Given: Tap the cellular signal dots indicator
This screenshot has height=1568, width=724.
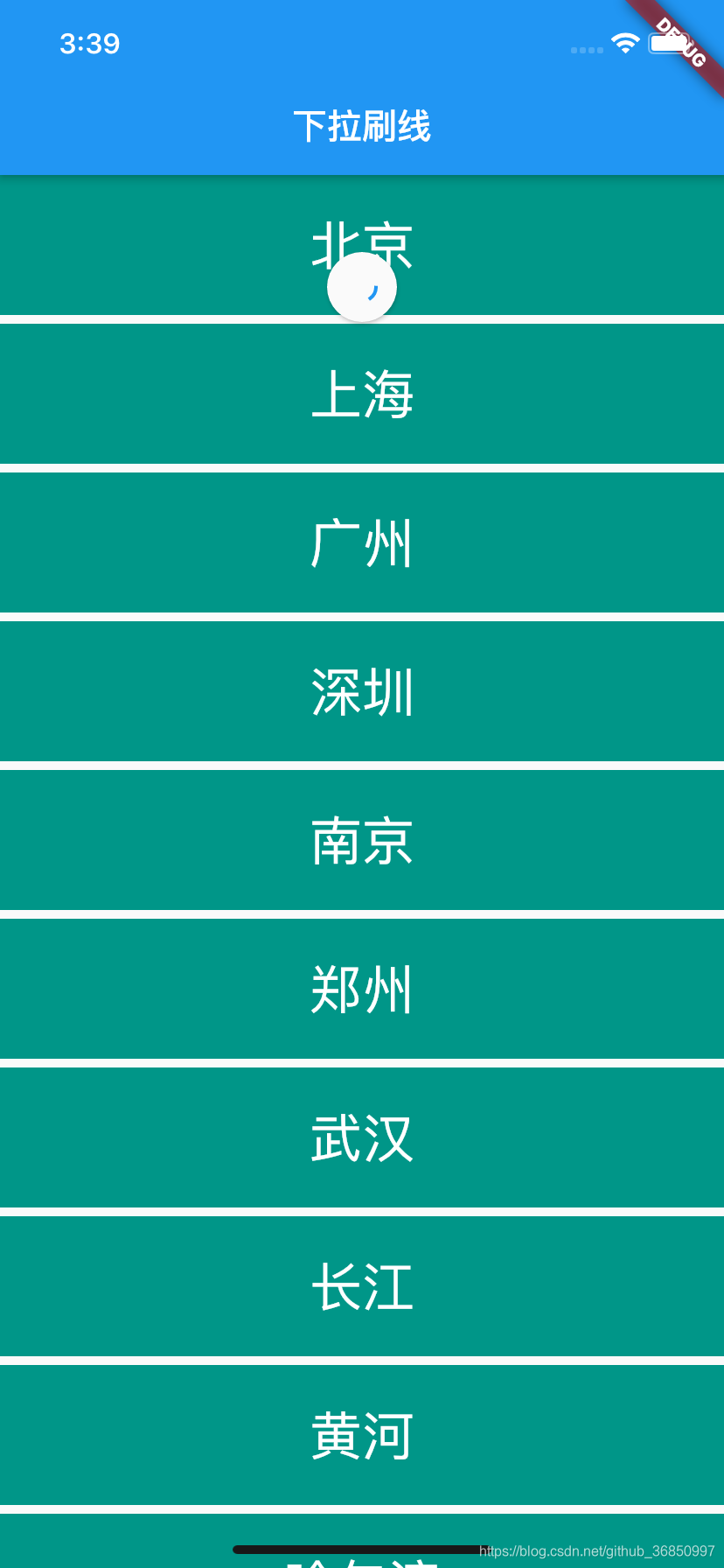Looking at the screenshot, I should click(x=587, y=51).
